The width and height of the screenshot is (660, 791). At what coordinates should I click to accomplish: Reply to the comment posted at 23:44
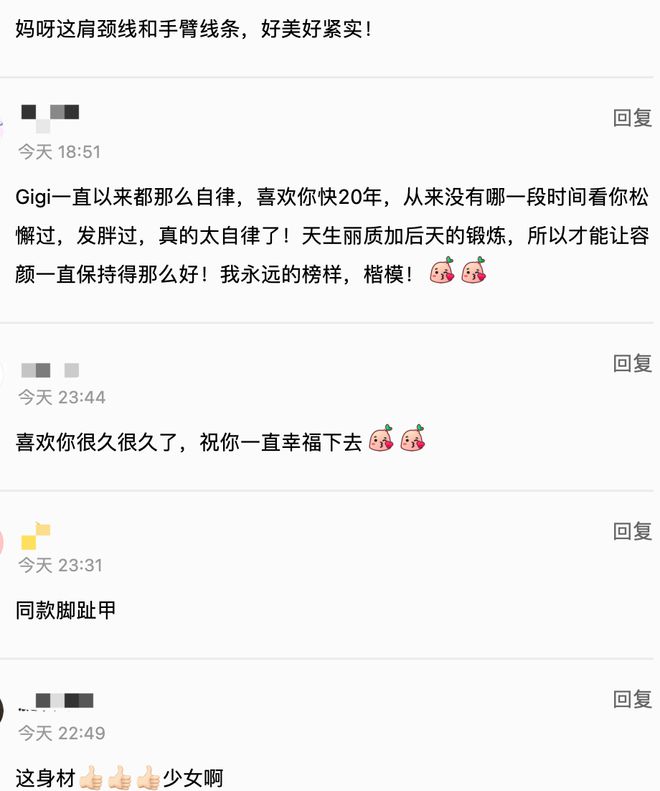(632, 363)
